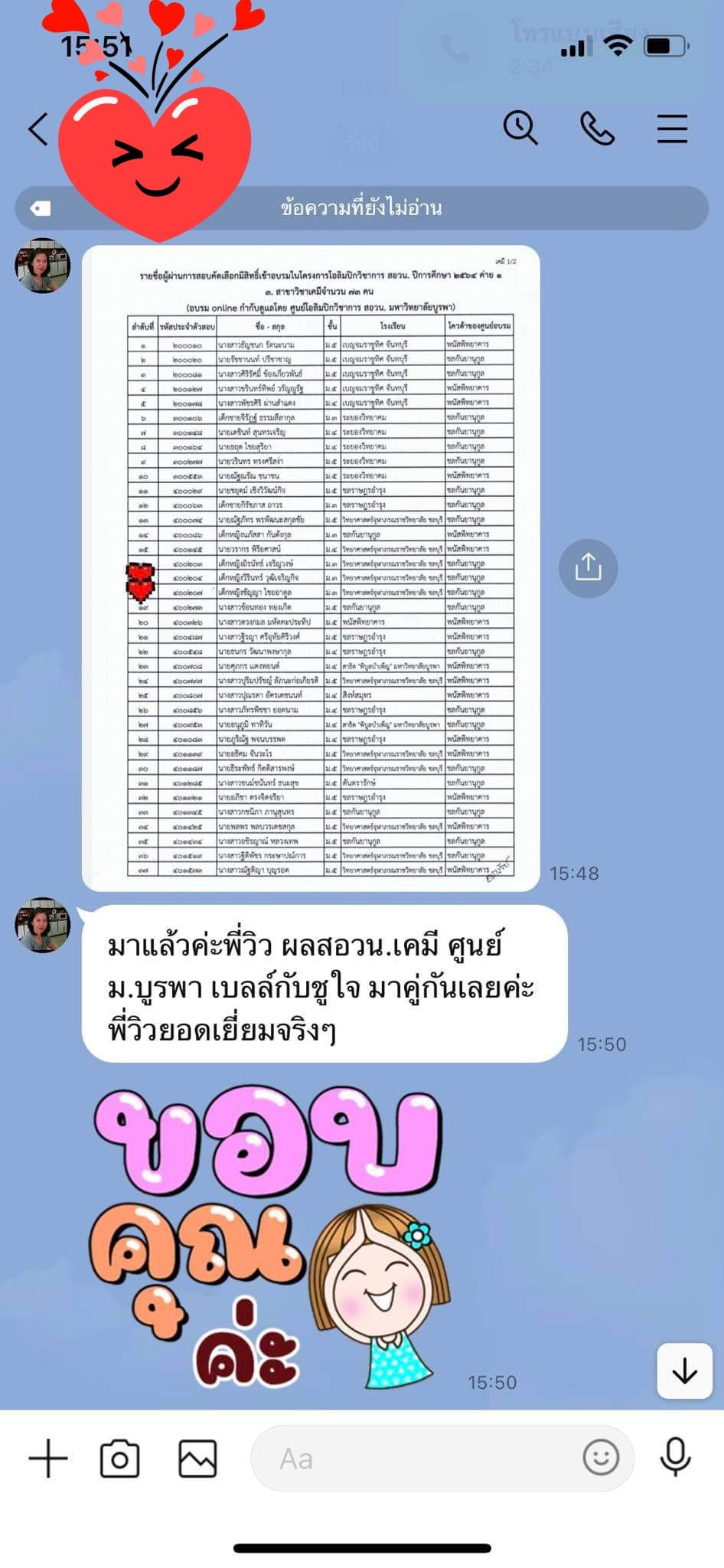
Task: Open the chat menu
Action: tap(672, 129)
